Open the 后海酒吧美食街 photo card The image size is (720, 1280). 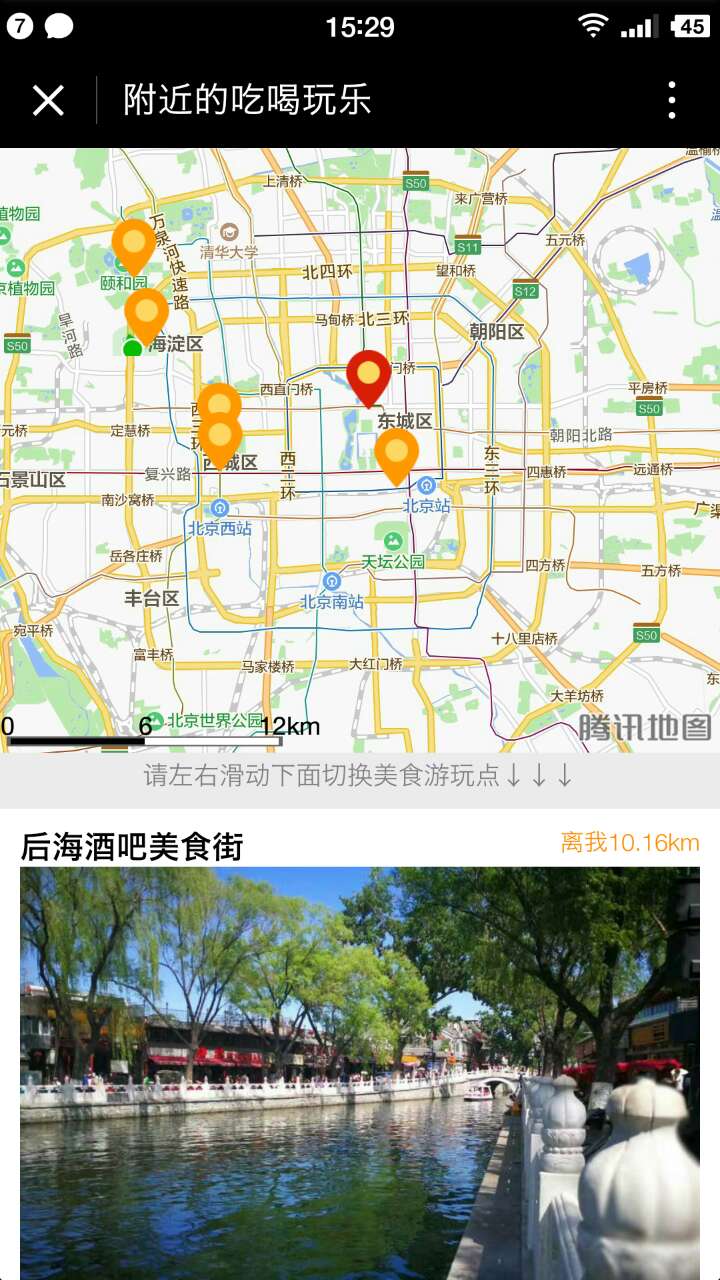(x=360, y=1073)
